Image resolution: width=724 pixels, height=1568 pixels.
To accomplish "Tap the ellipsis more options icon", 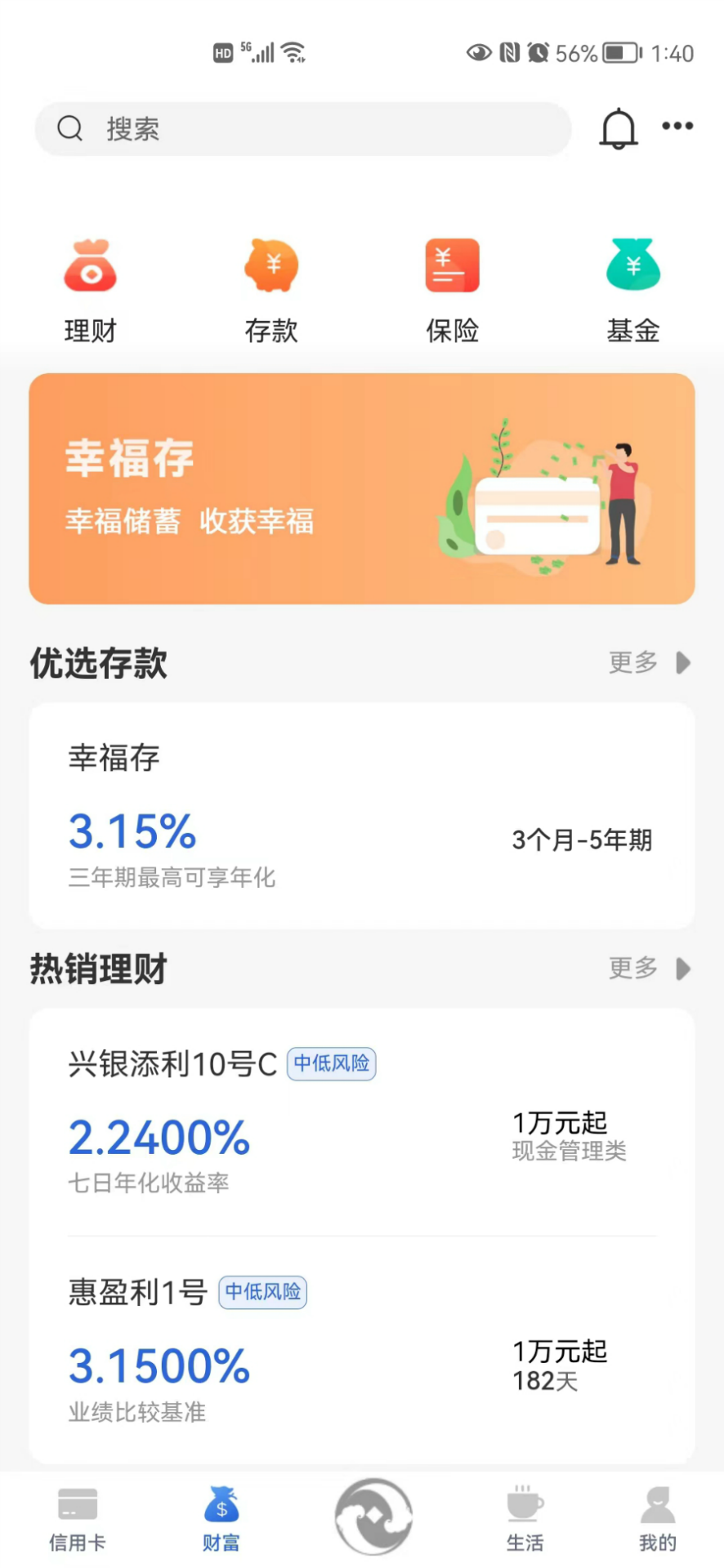I will pyautogui.click(x=677, y=127).
